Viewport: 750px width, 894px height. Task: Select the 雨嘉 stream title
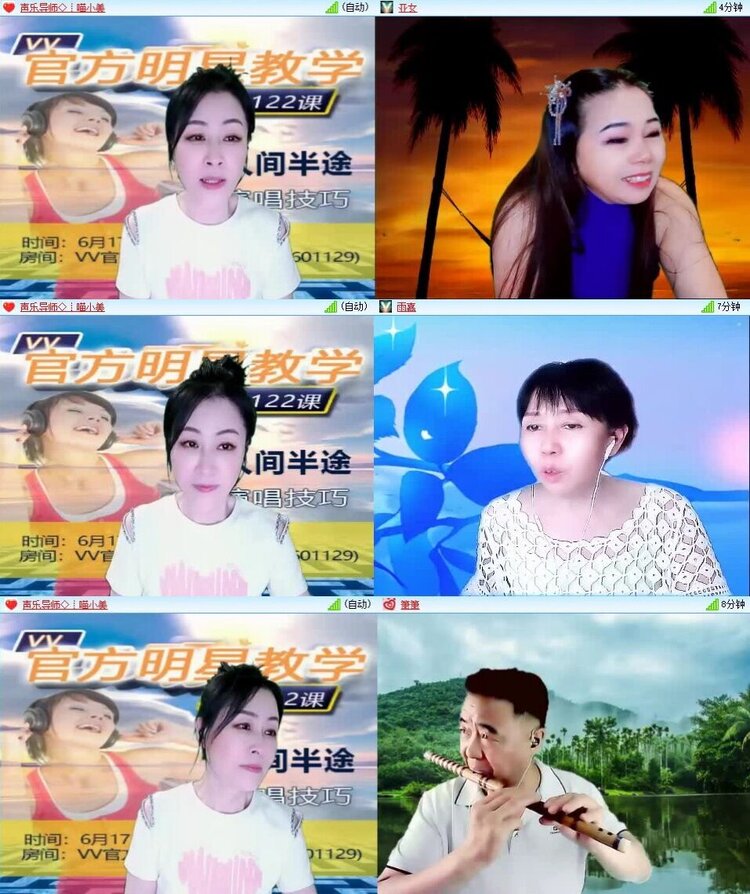405,307
